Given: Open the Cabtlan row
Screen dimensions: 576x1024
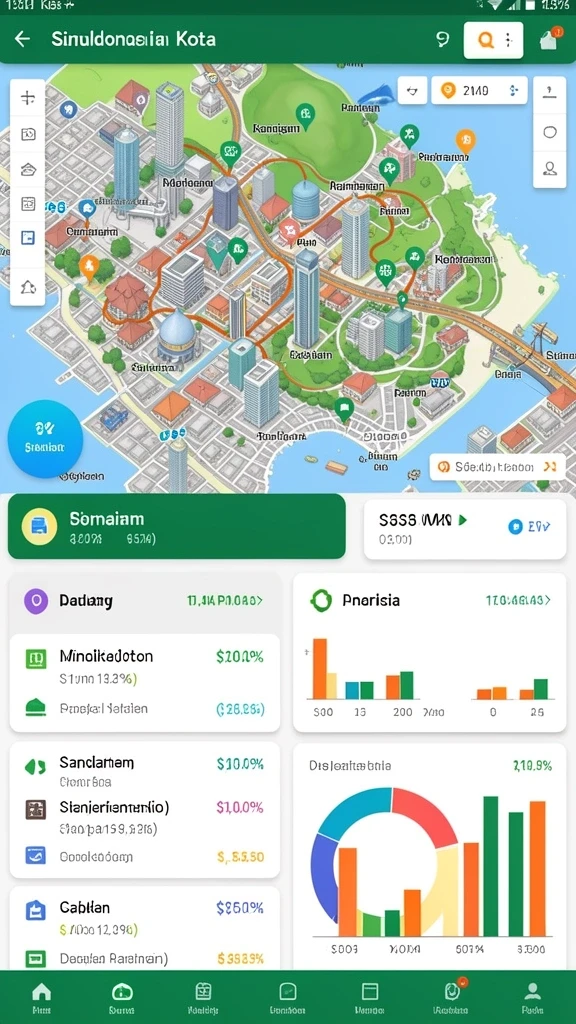Looking at the screenshot, I should (144, 917).
